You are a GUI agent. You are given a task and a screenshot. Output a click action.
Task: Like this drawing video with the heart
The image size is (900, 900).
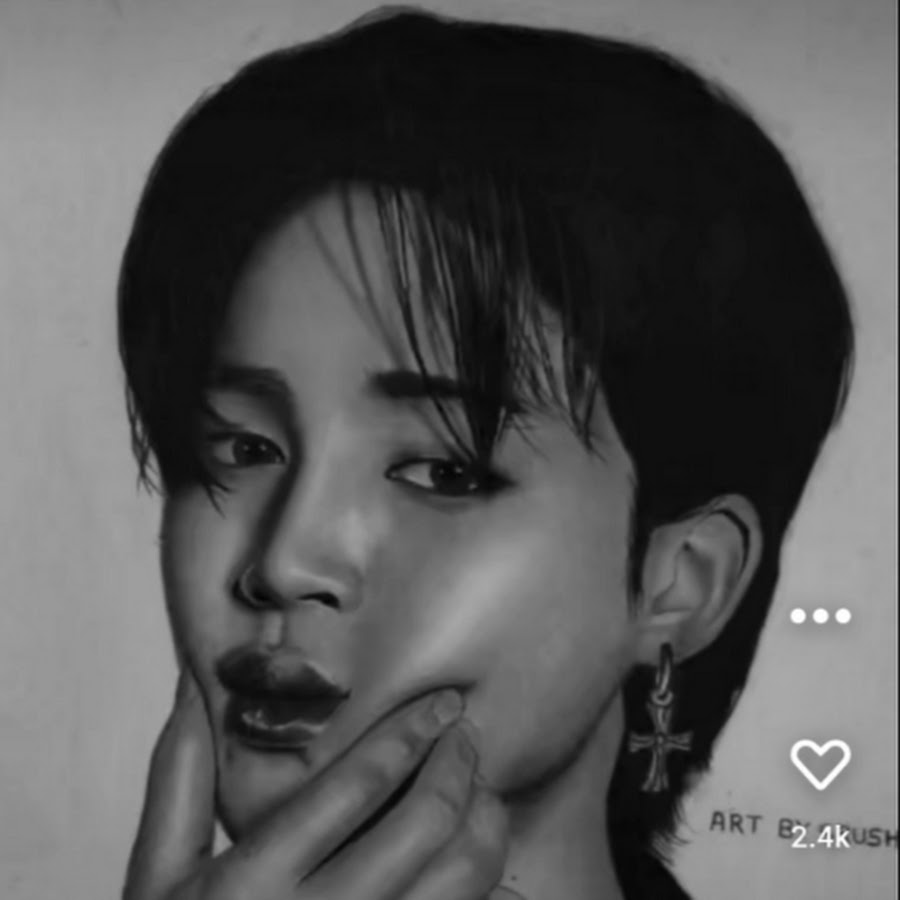[820, 764]
